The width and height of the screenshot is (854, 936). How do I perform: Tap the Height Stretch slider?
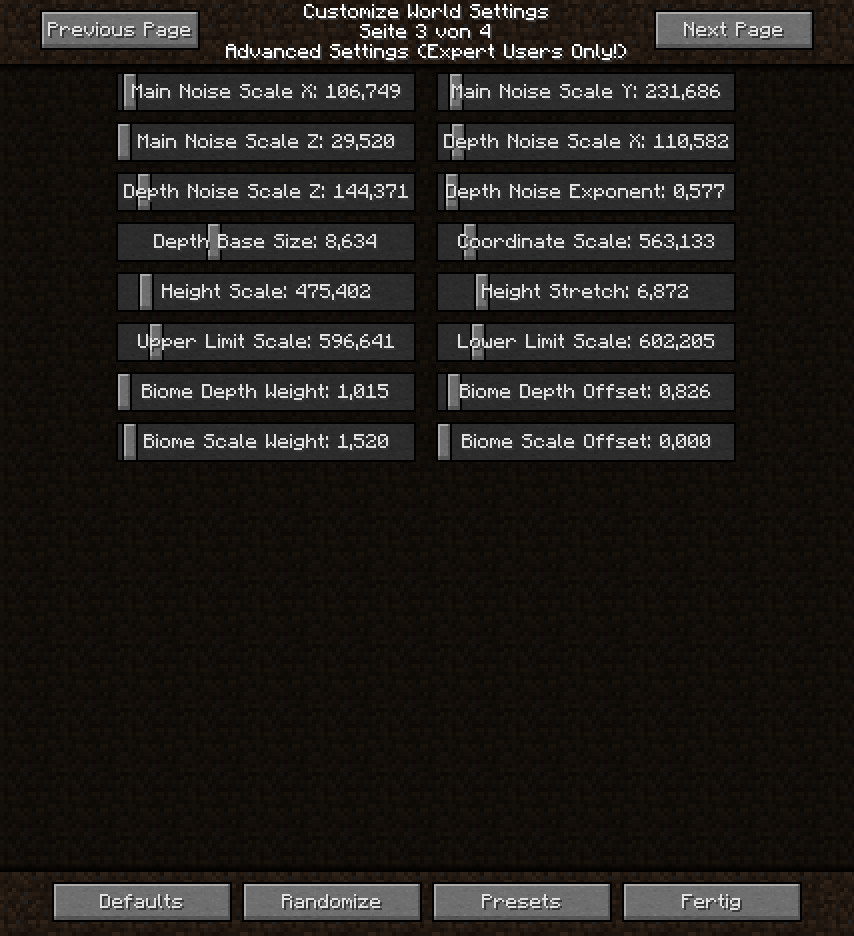pos(586,292)
